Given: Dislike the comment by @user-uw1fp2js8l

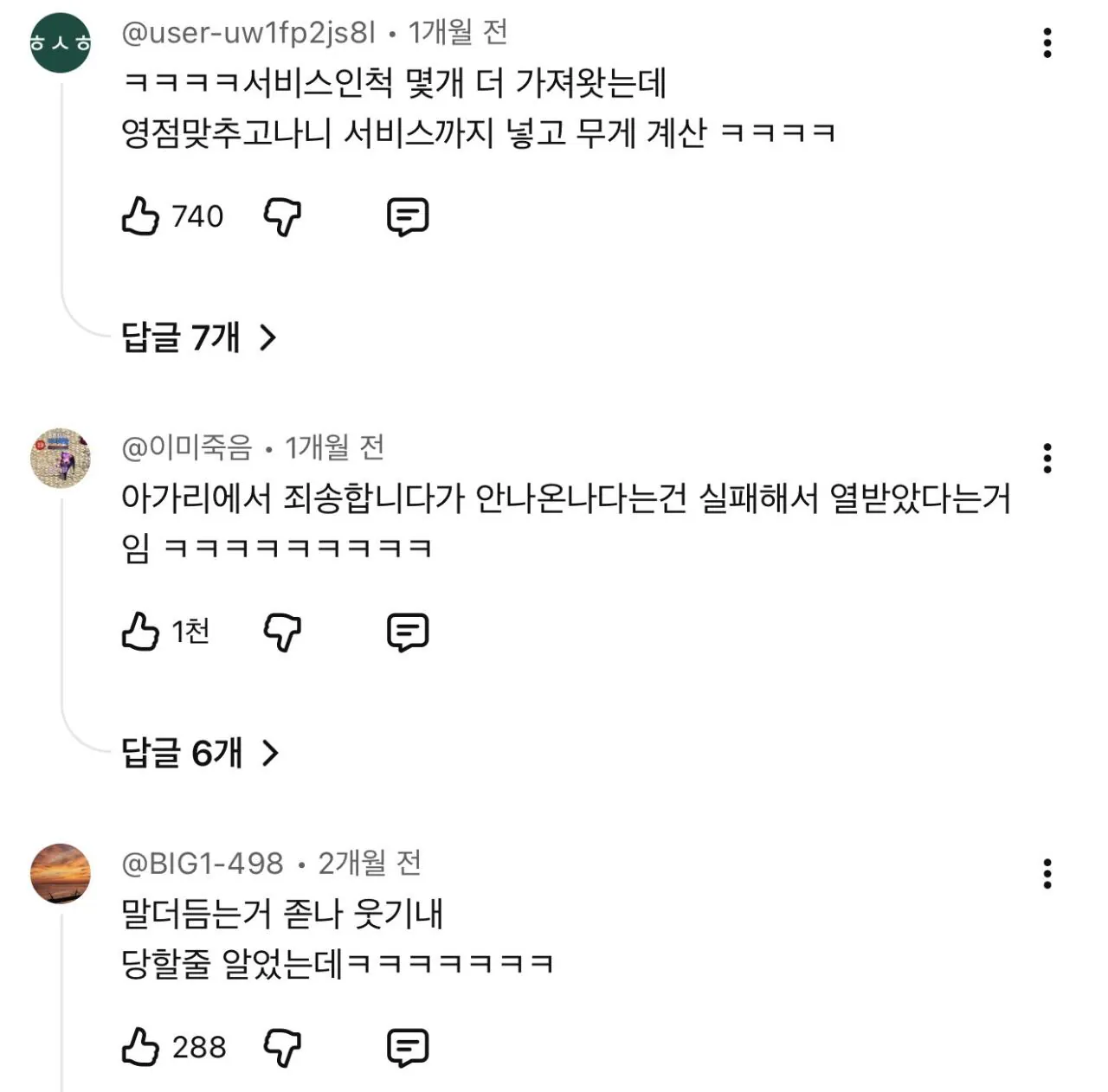Looking at the screenshot, I should (x=282, y=216).
